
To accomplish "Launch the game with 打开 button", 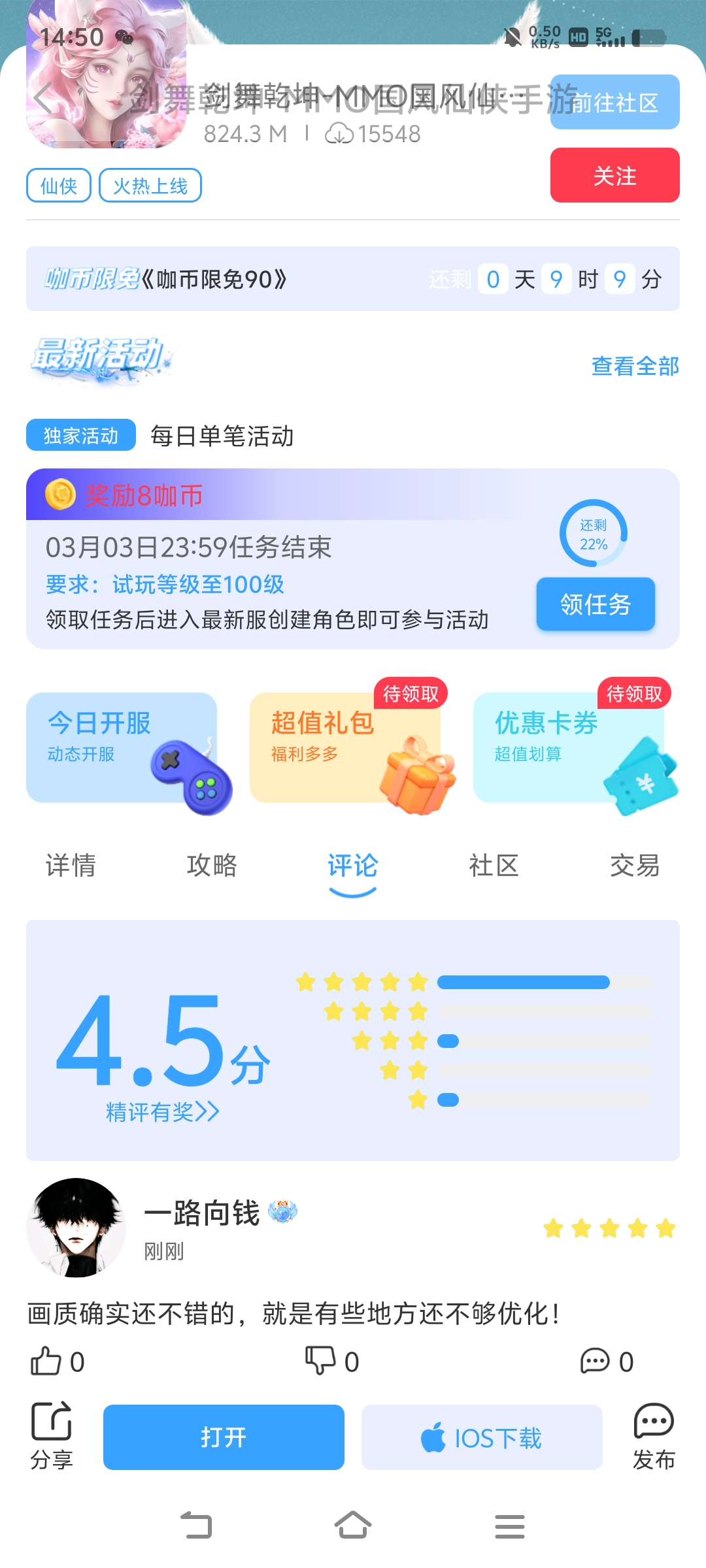I will click(224, 1437).
